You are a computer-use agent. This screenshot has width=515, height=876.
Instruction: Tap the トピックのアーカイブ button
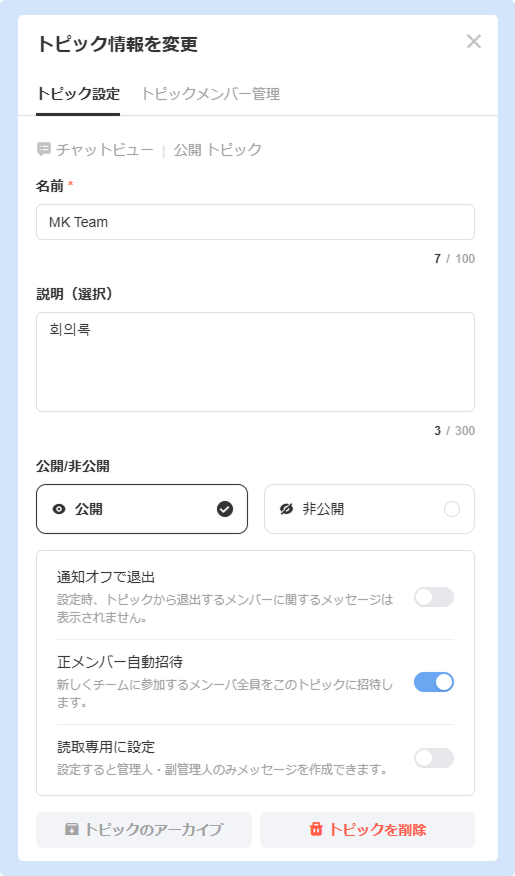click(x=144, y=830)
